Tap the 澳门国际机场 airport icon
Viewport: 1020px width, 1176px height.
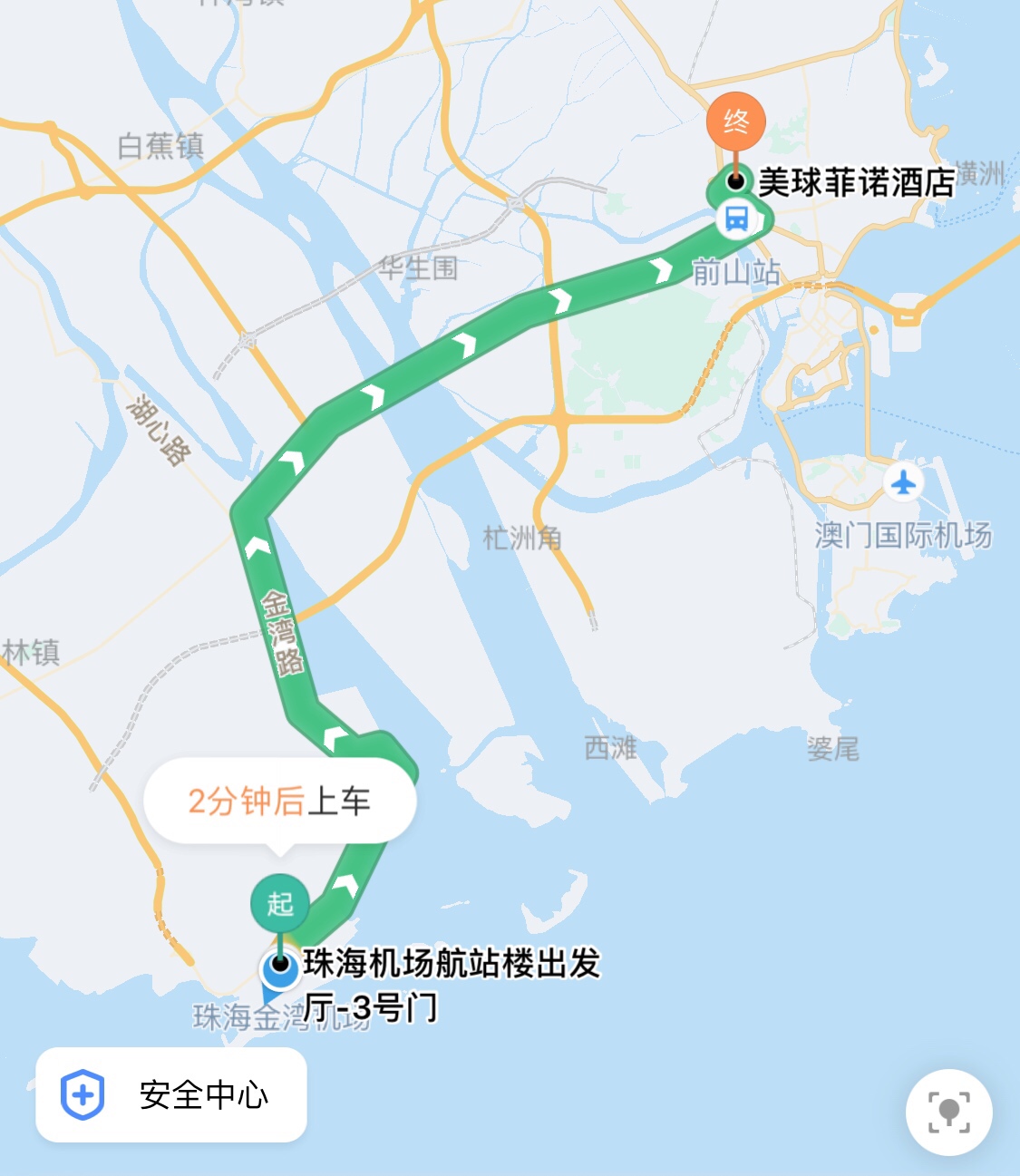[903, 481]
